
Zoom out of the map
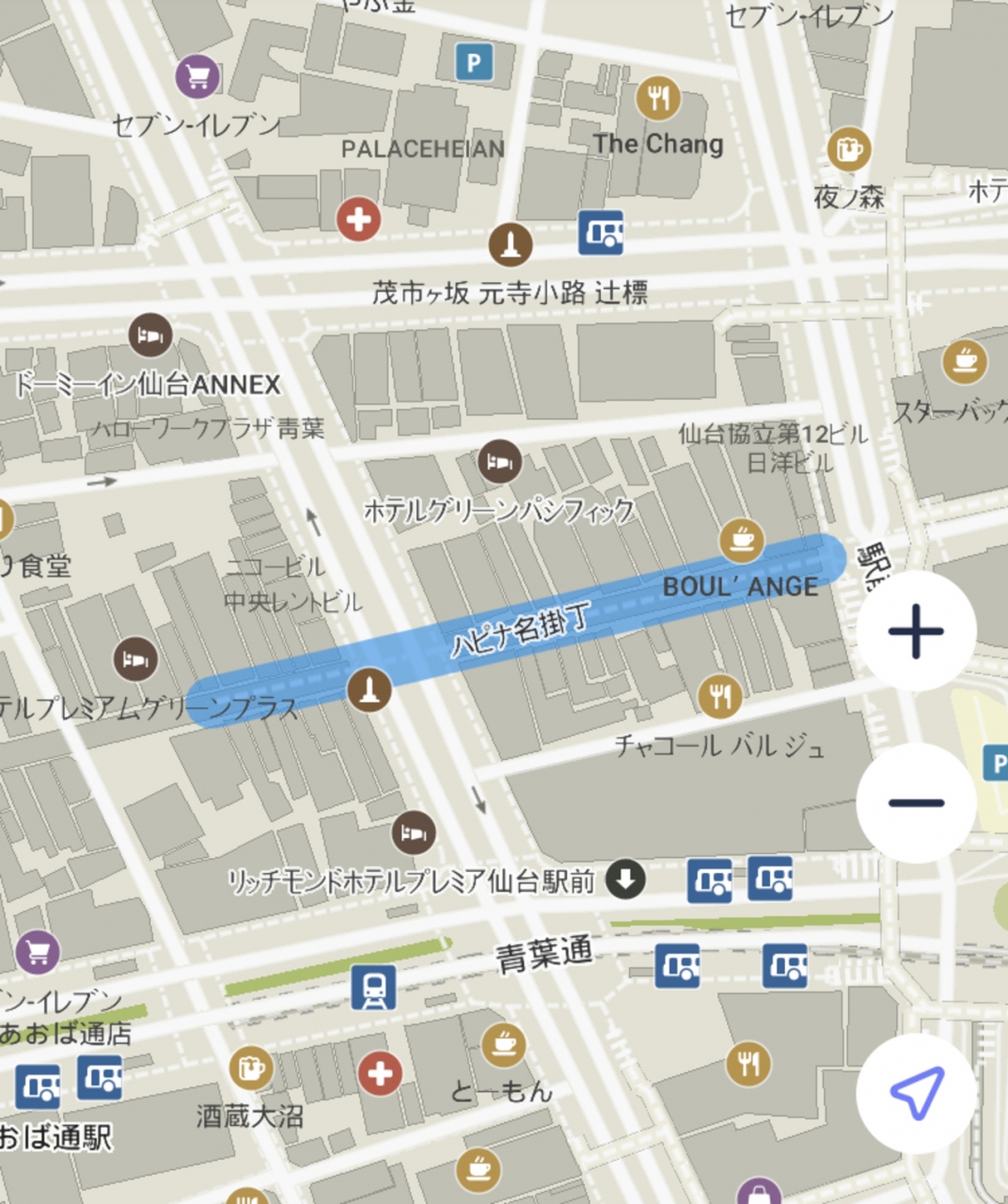916,802
